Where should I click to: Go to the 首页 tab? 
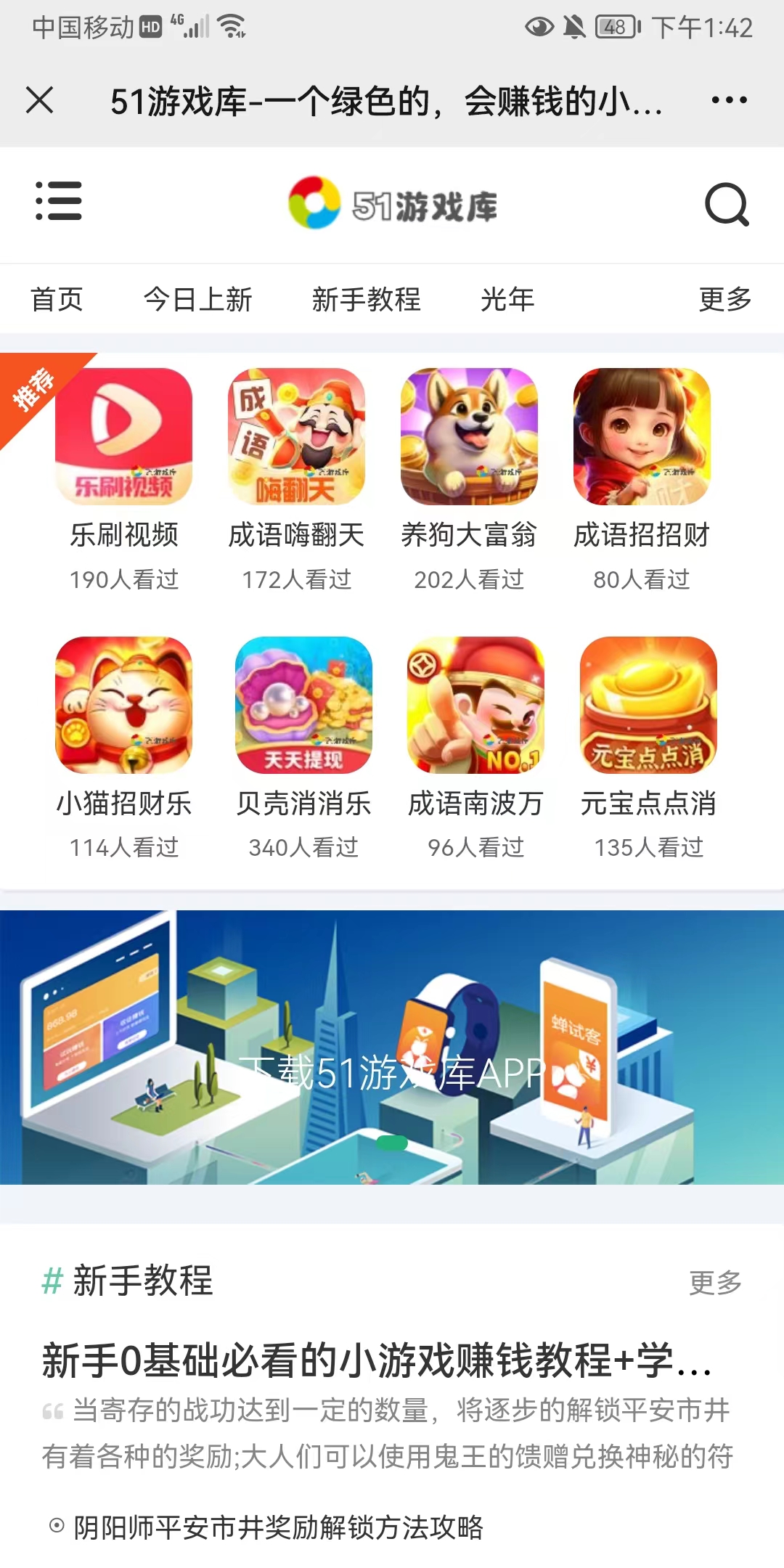pos(57,299)
